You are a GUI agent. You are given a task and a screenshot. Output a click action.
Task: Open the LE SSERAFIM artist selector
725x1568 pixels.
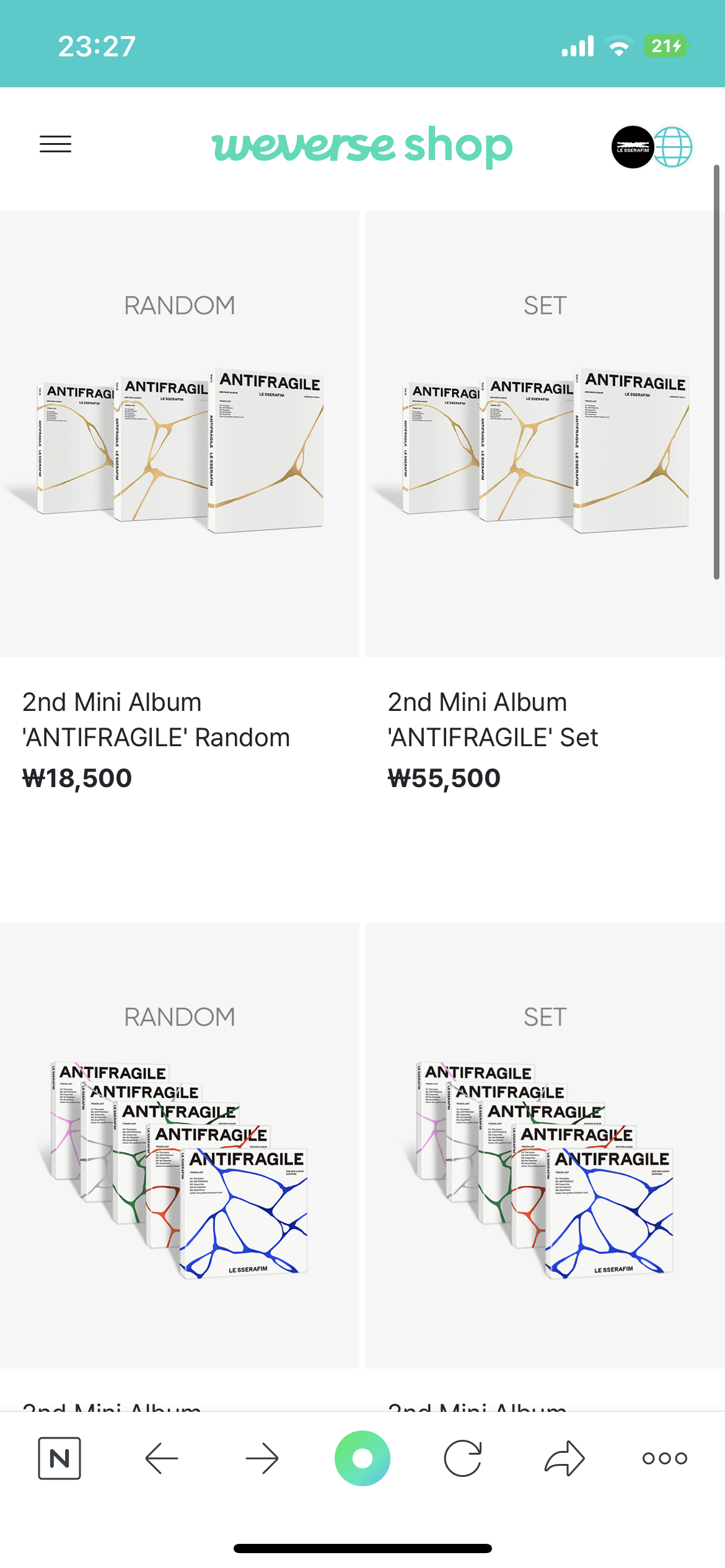point(631,147)
